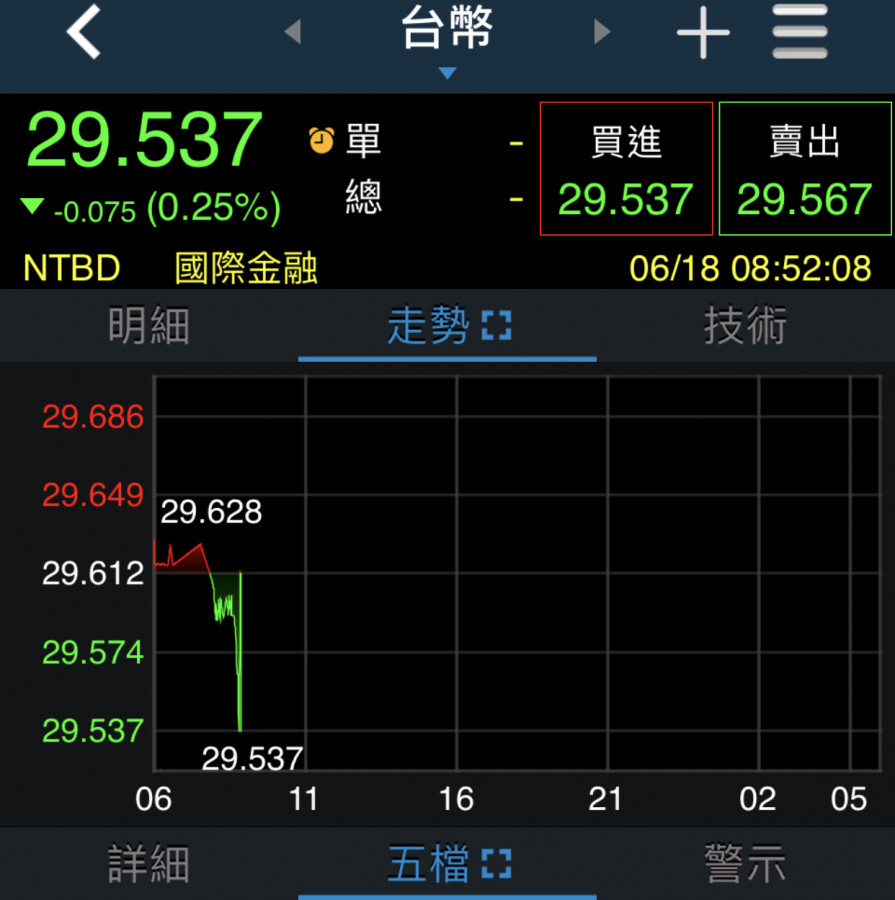Open the 警示 alerts tab
Viewport: 895px width, 900px height.
click(745, 864)
